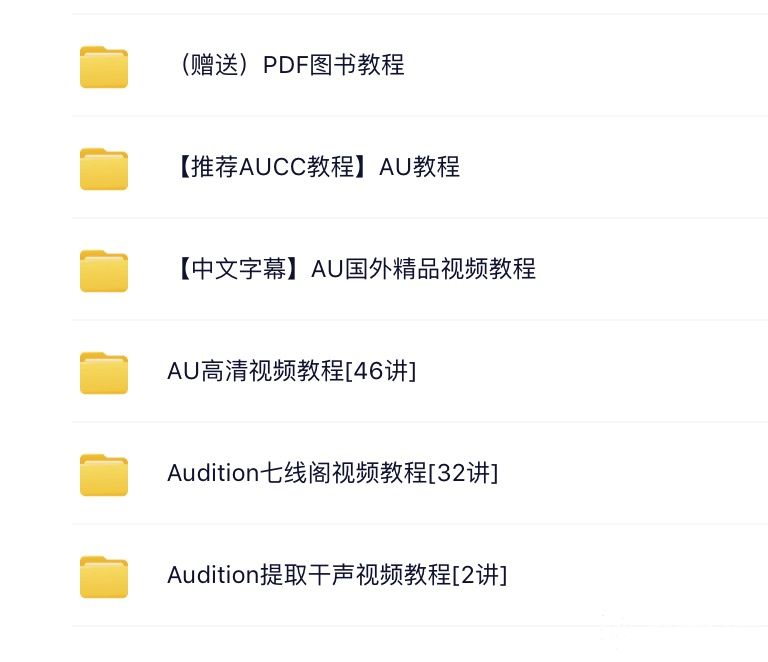Select the 【中文字幕】AU国外精品视频教程 folder

tap(351, 269)
